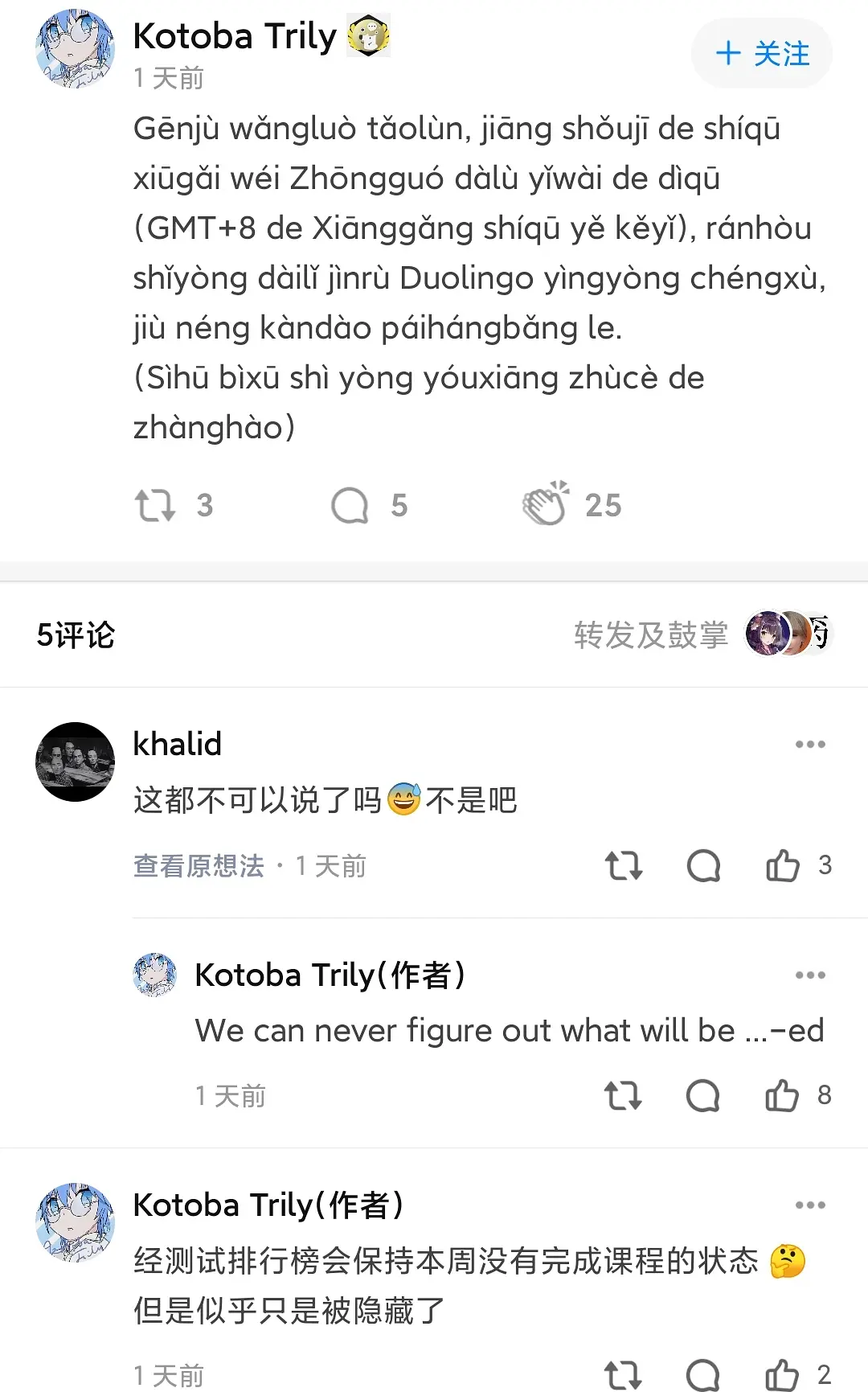This screenshot has width=868, height=1392.
Task: View 转发及鼓掌 list
Action: point(651,634)
